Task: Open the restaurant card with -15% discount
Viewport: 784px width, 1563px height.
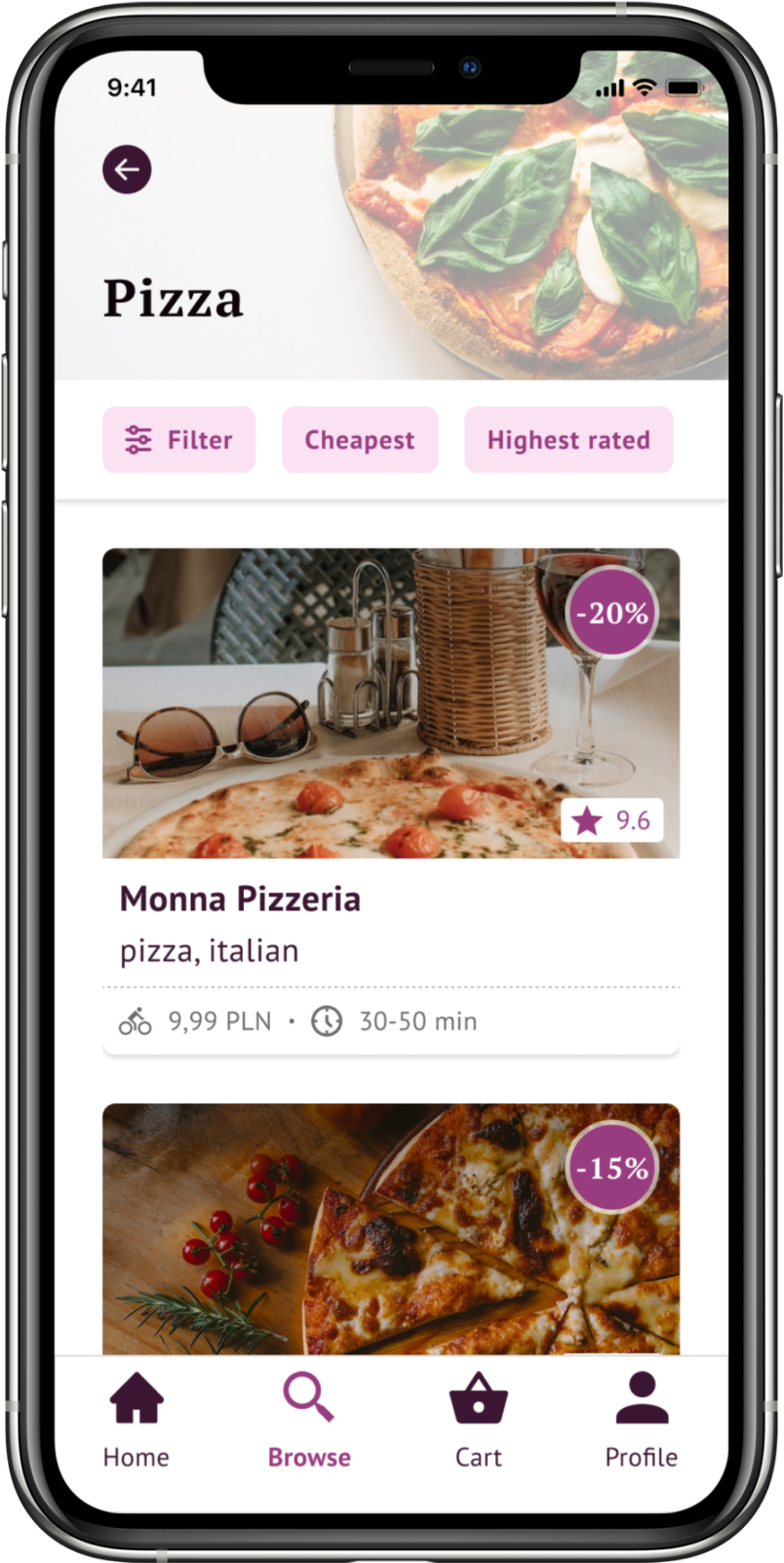Action: [x=390, y=1229]
